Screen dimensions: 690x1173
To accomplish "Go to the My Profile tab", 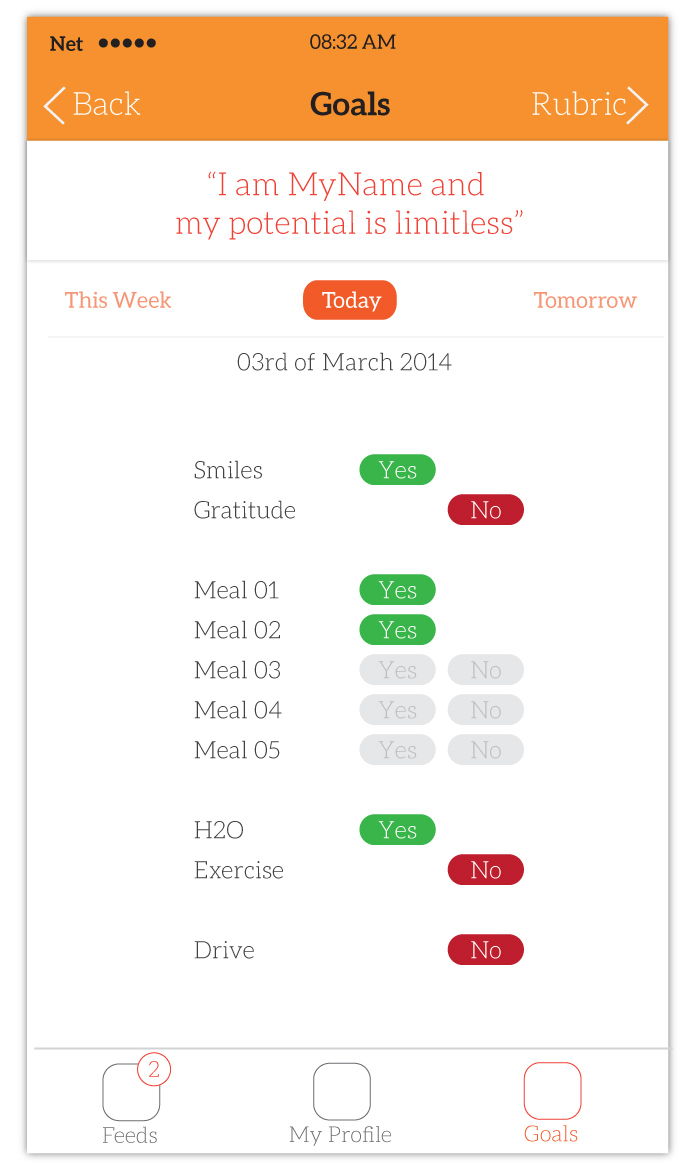I will click(x=341, y=1102).
